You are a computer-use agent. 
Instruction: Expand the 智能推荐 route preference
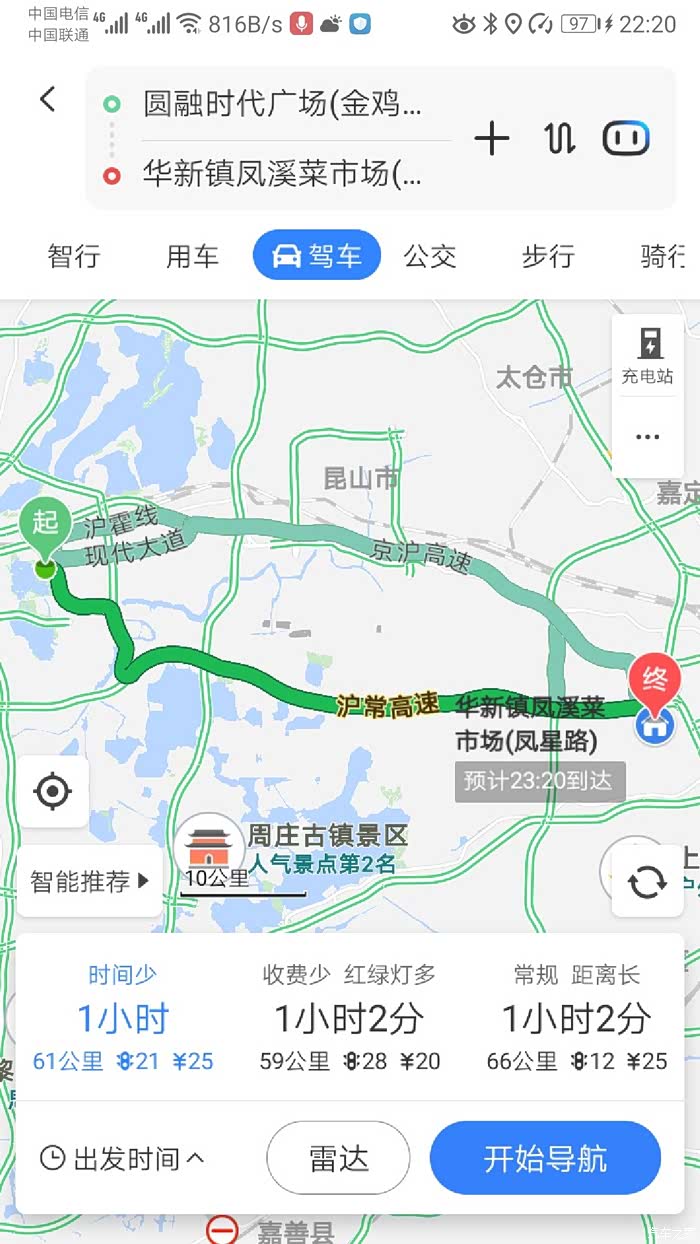(89, 881)
